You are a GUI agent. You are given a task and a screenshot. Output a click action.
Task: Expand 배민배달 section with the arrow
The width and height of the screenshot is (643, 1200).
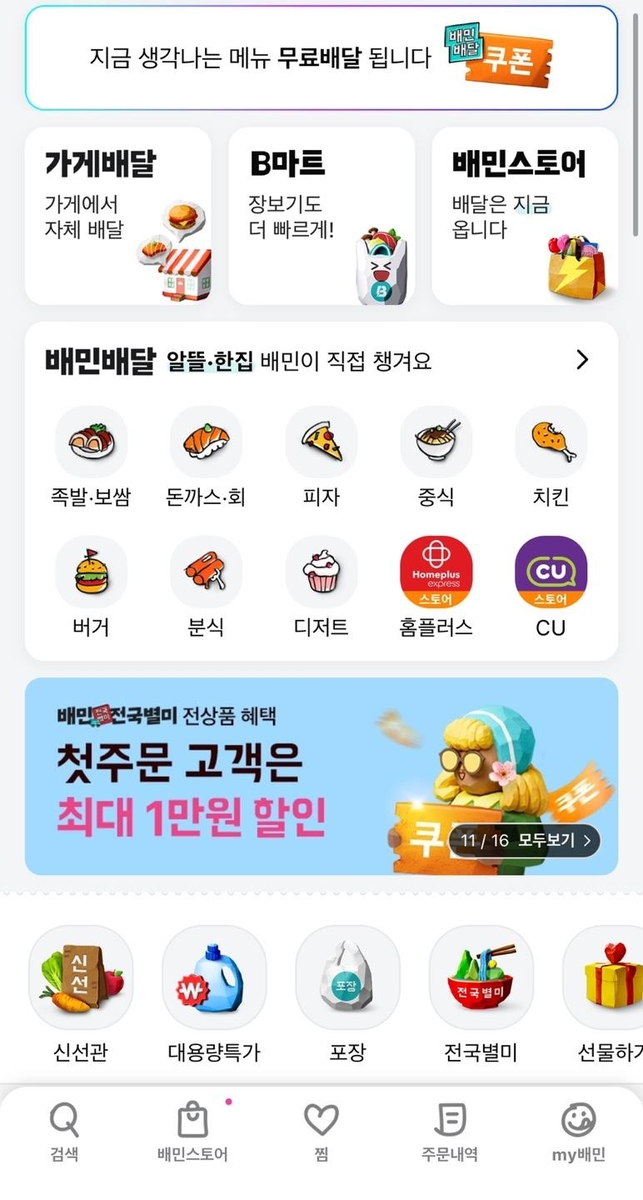pos(583,360)
